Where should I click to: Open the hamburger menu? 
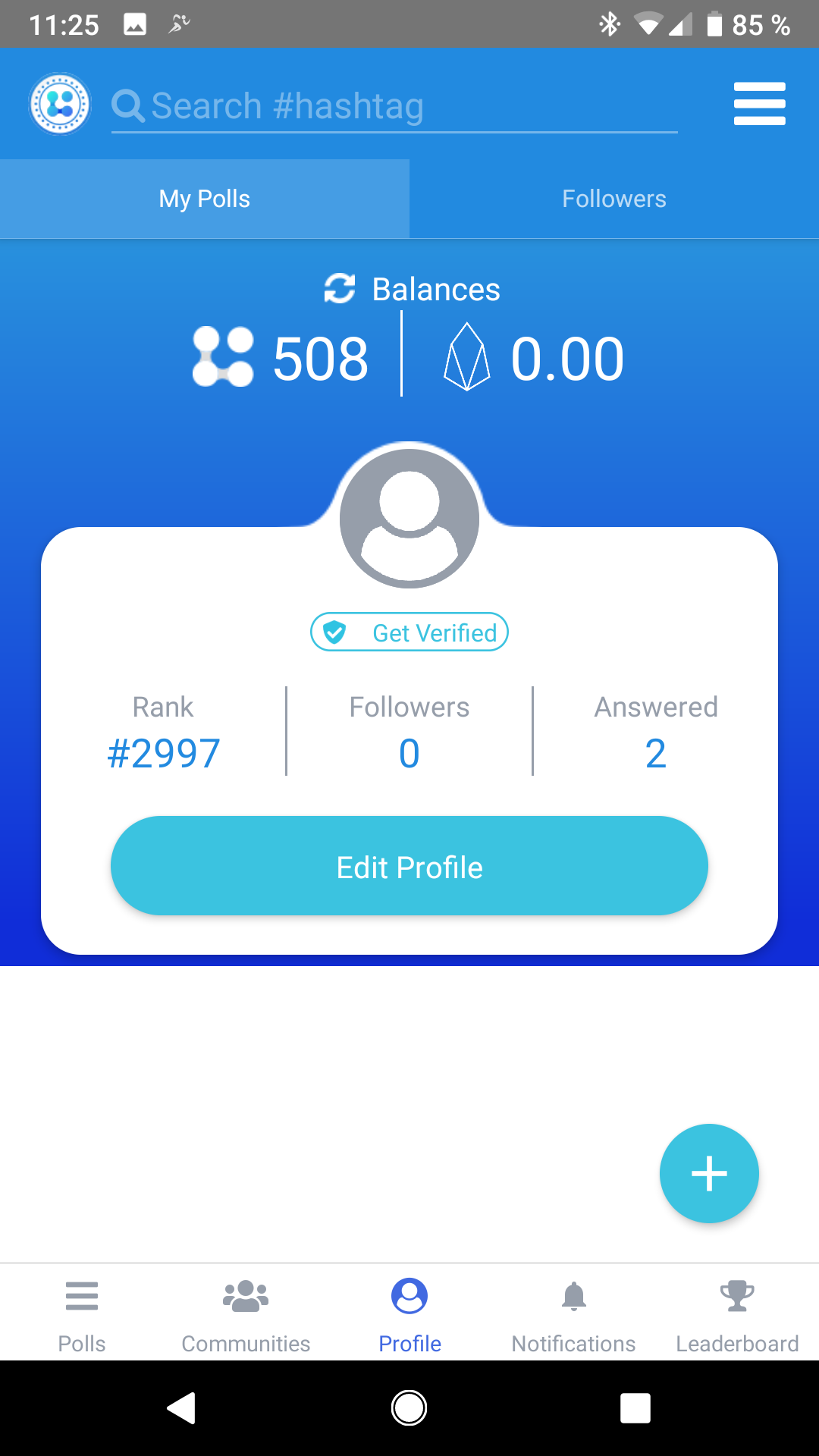759,104
